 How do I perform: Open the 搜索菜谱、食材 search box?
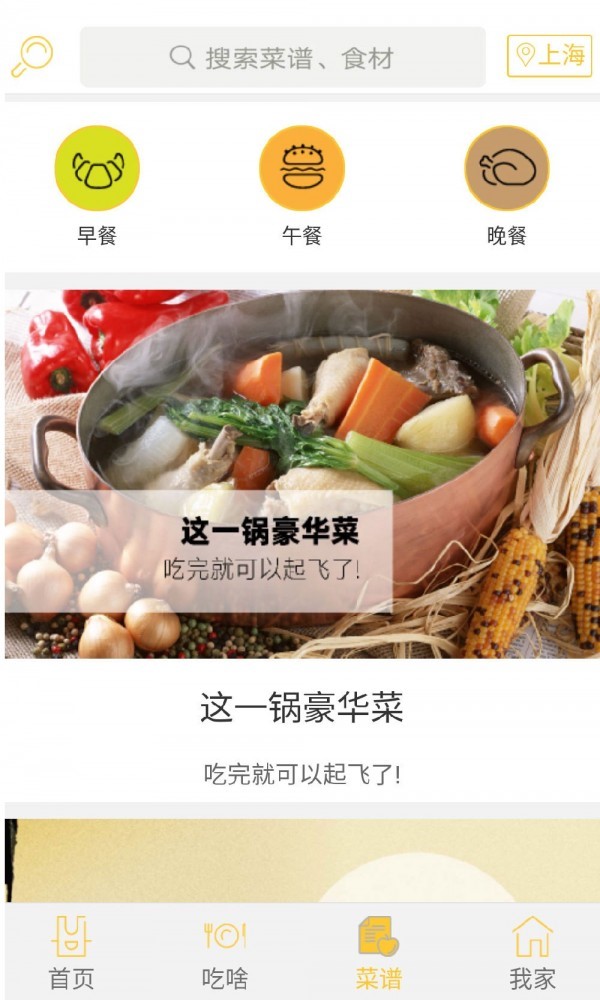click(x=282, y=57)
